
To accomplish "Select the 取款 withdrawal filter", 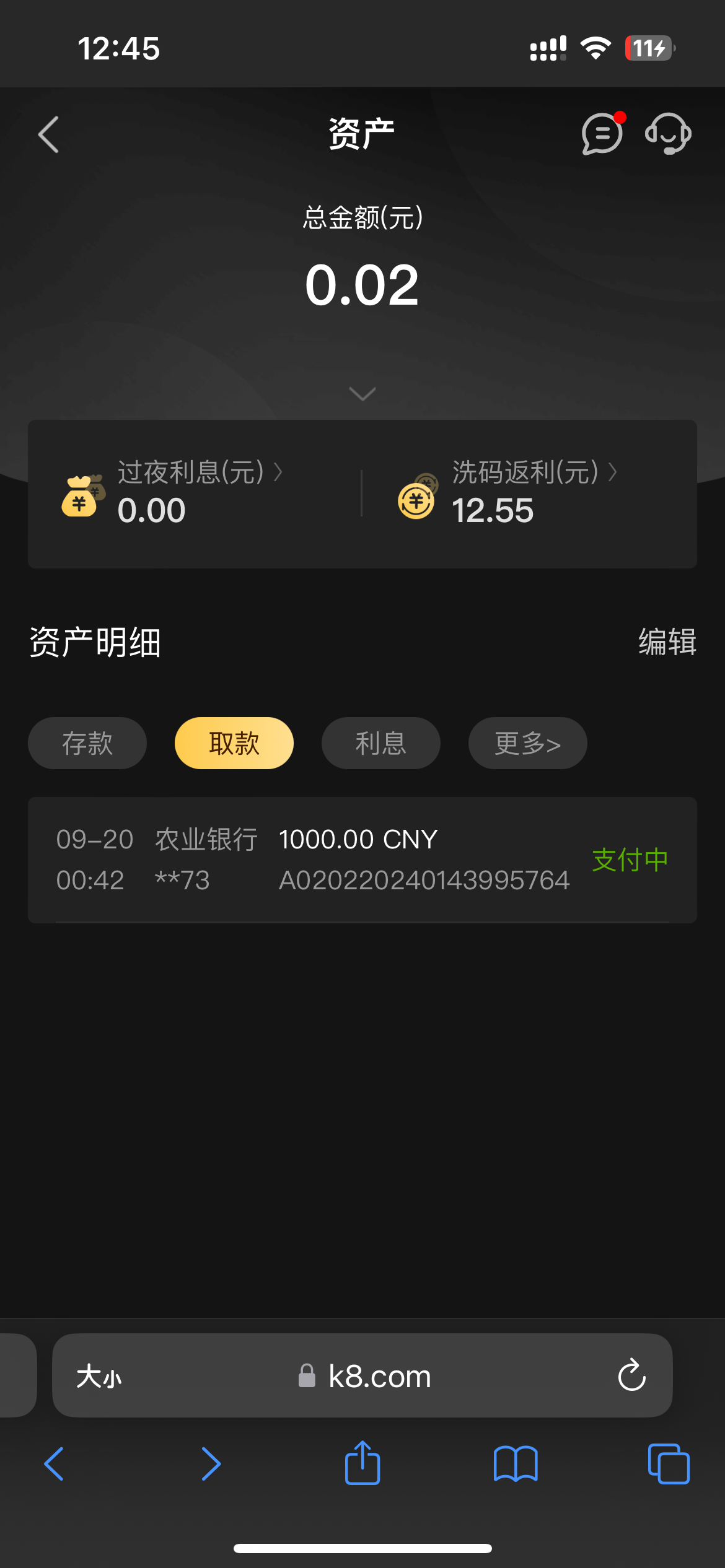I will click(234, 743).
